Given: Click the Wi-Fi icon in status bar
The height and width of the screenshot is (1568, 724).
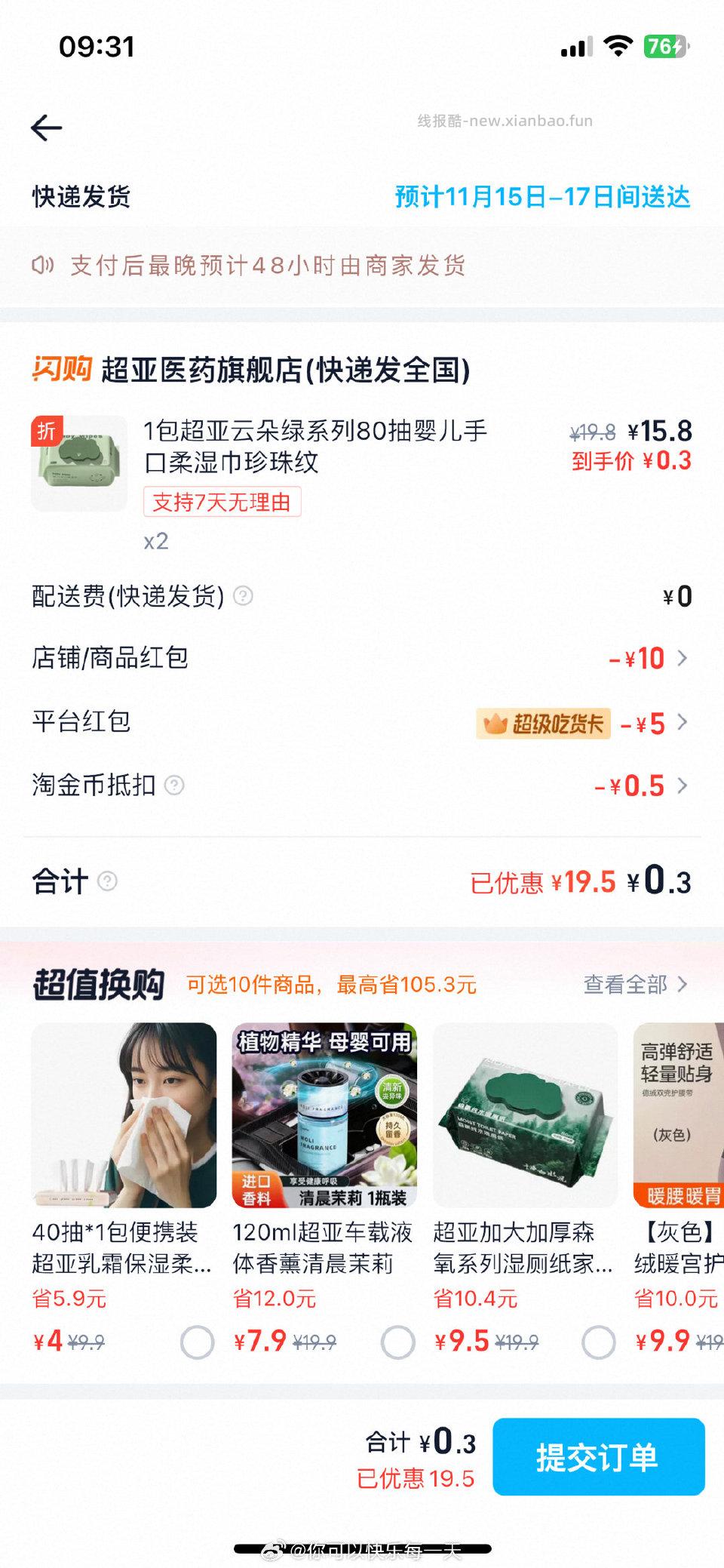Looking at the screenshot, I should [617, 47].
